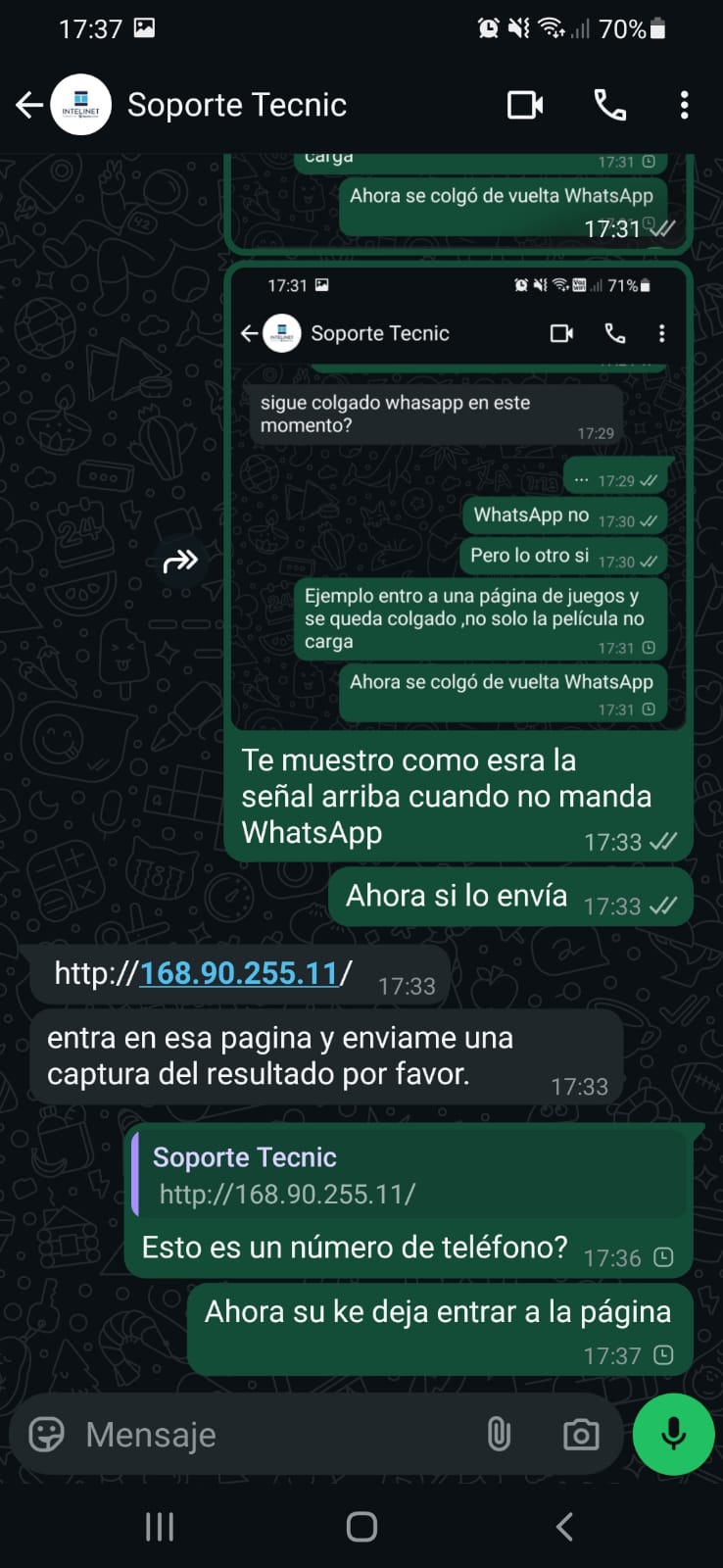Open recent apps from navigation bar

pos(160,1526)
